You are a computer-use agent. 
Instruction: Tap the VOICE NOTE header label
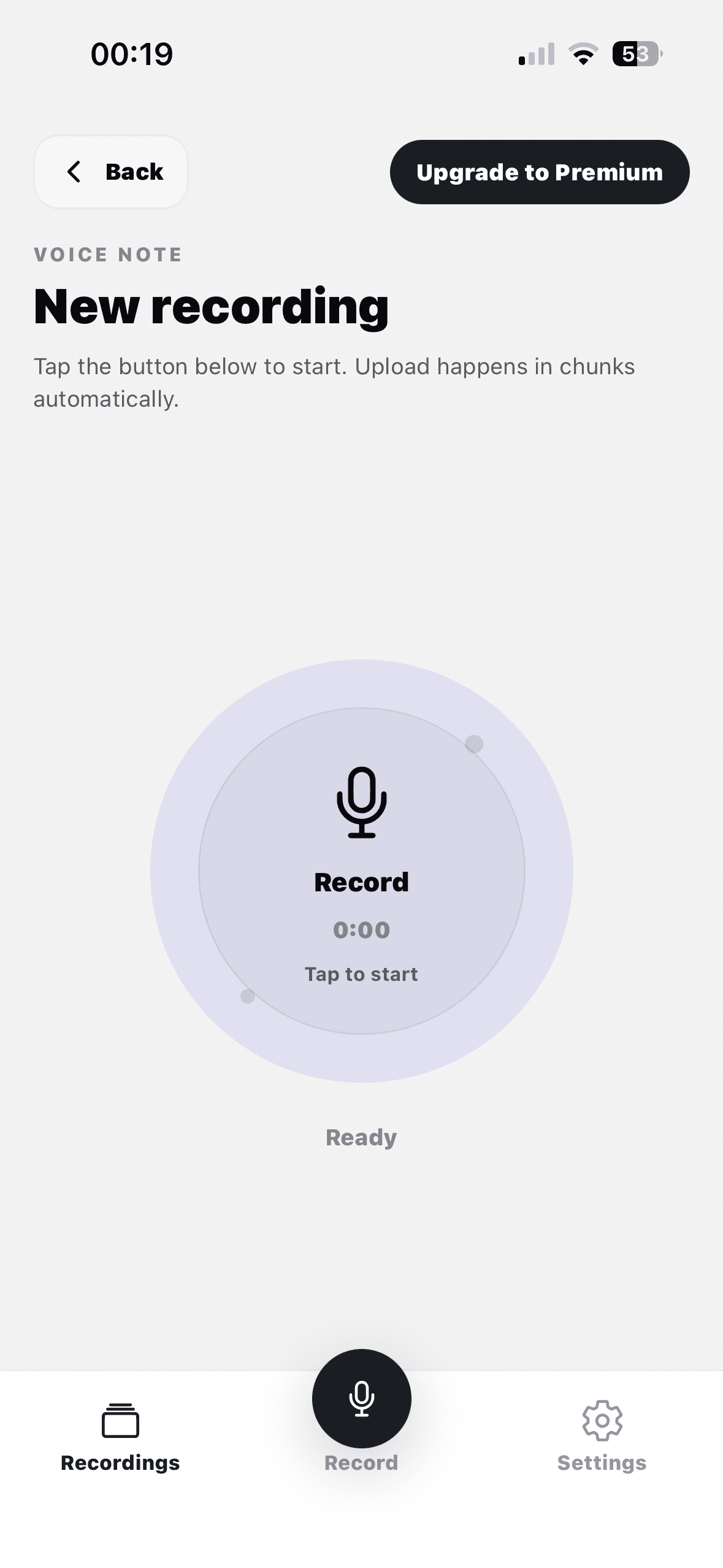[x=107, y=254]
